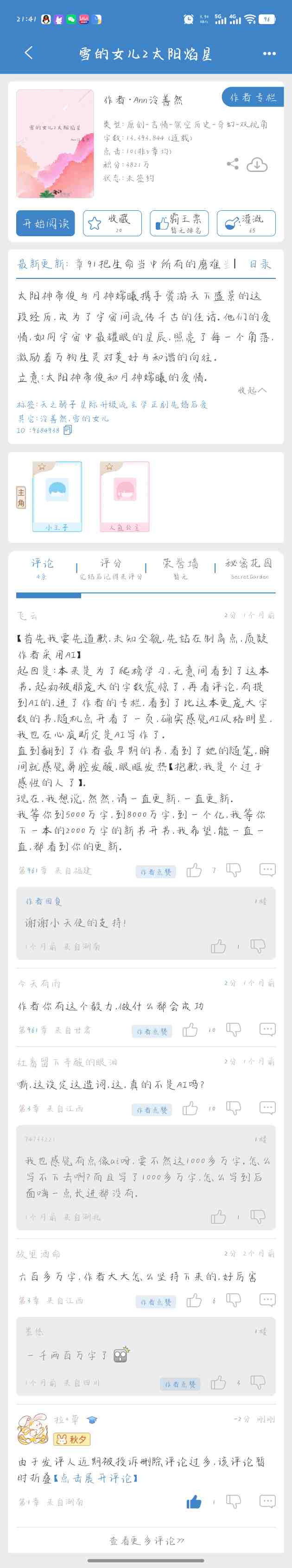Screen dimensions: 292x1568
Task: Switch to the 评分 tab
Action: tap(111, 567)
